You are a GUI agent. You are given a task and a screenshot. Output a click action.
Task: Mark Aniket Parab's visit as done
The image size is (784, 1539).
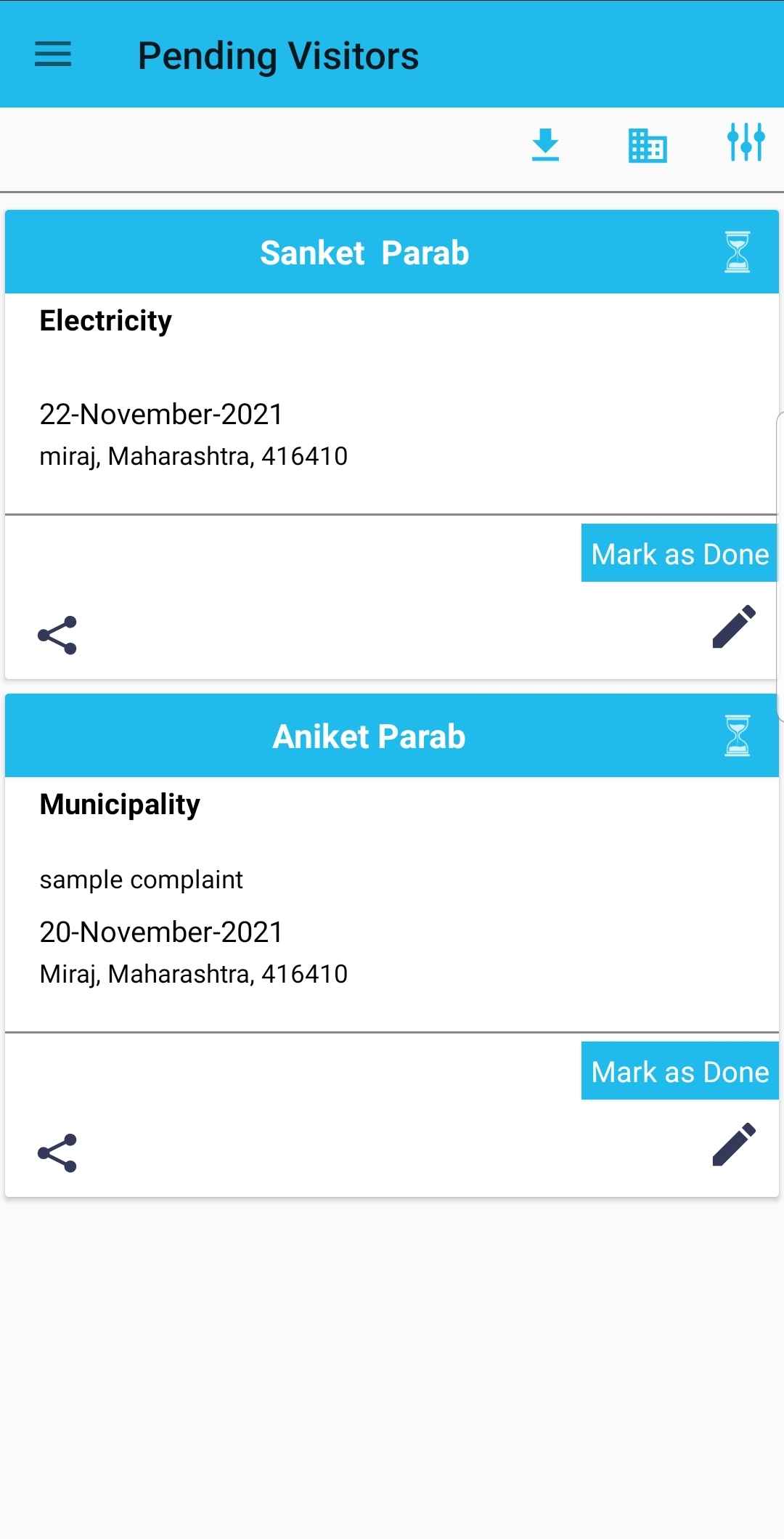click(x=679, y=1071)
